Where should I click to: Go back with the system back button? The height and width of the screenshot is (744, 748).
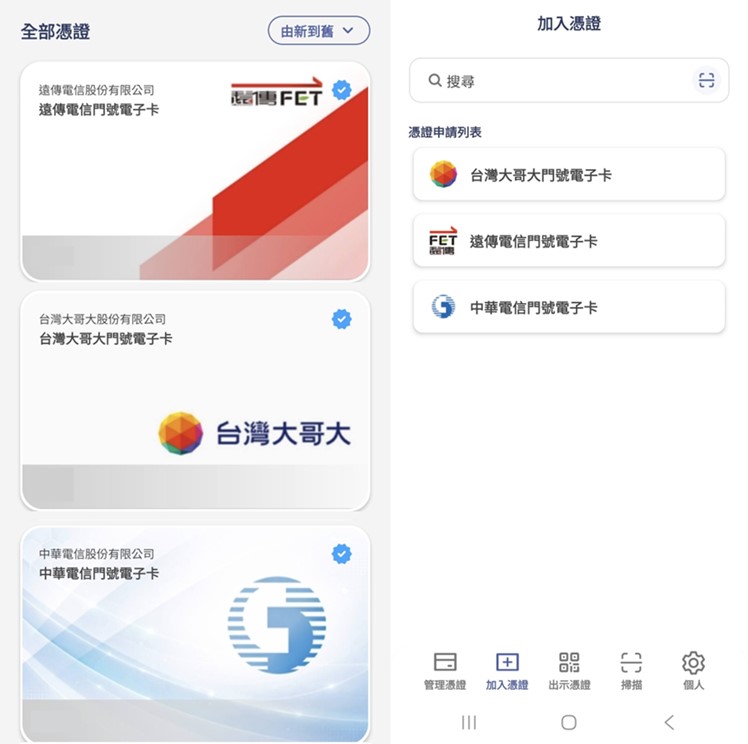click(x=669, y=722)
